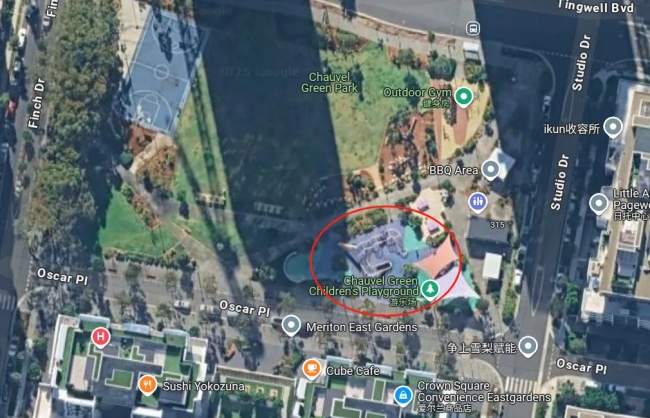
Task: Open the Outdoor Gym map marker
Action: (x=464, y=96)
